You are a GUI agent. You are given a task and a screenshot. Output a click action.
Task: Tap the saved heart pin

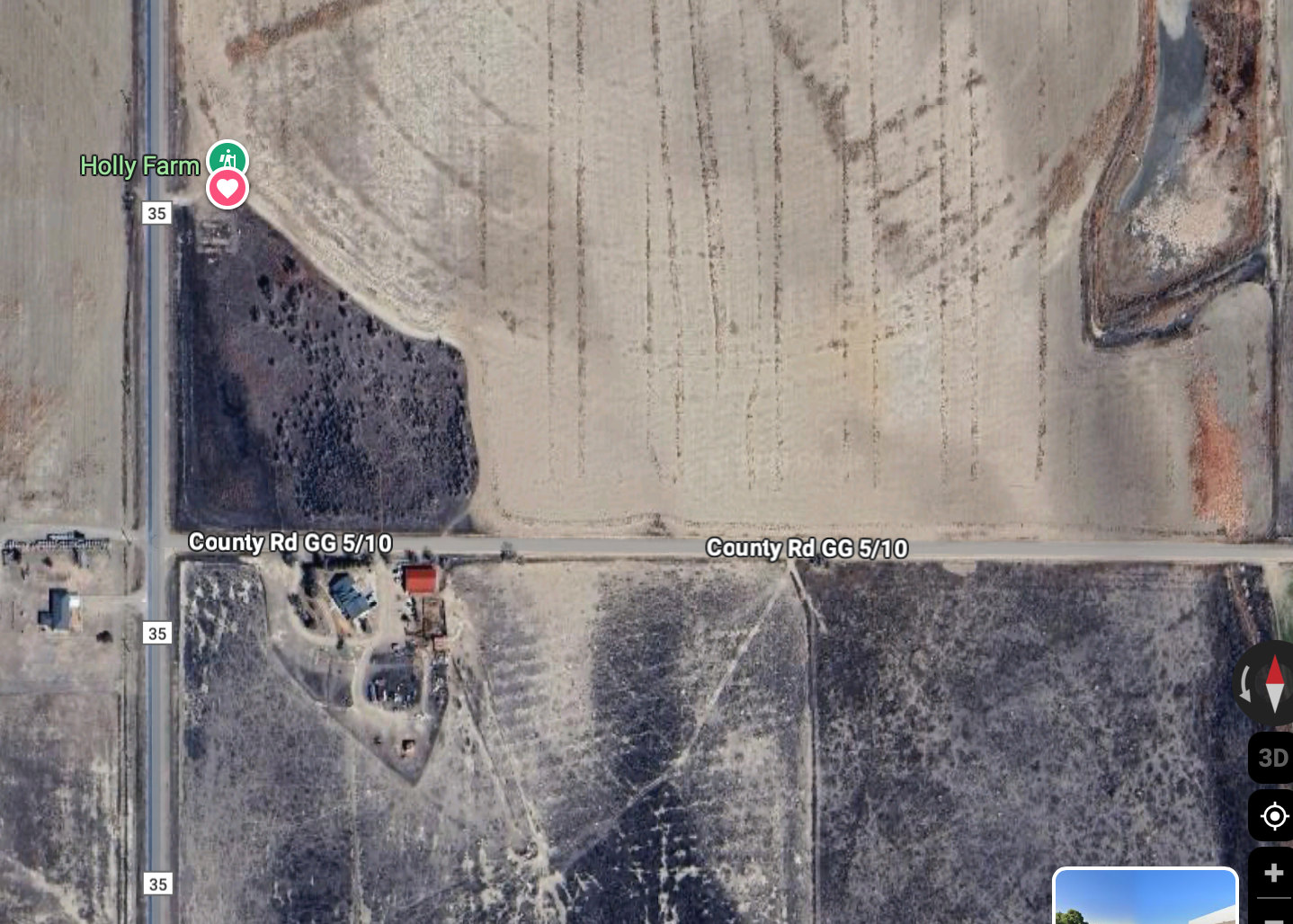point(227,190)
